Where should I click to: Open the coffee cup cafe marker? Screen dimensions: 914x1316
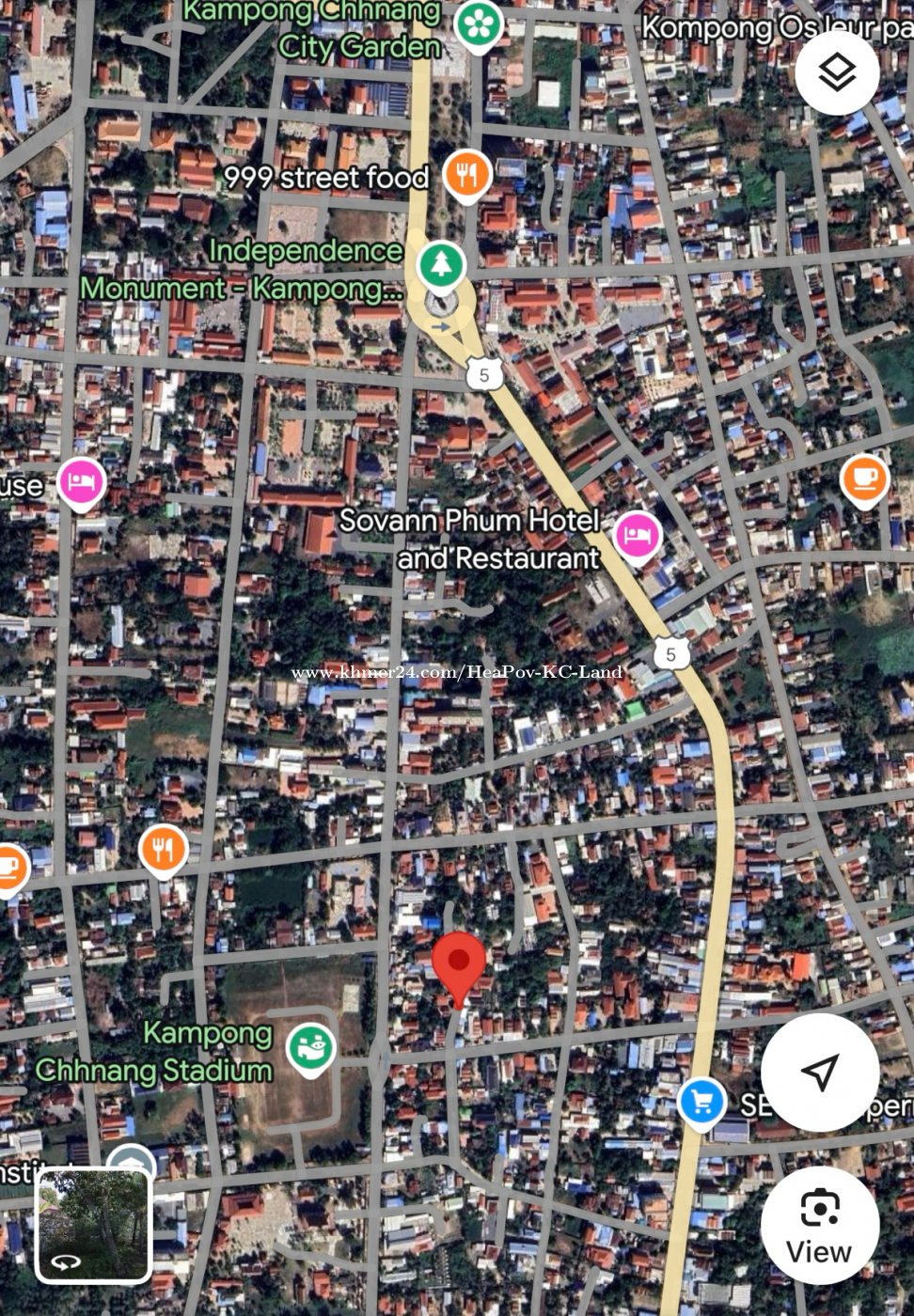[864, 478]
